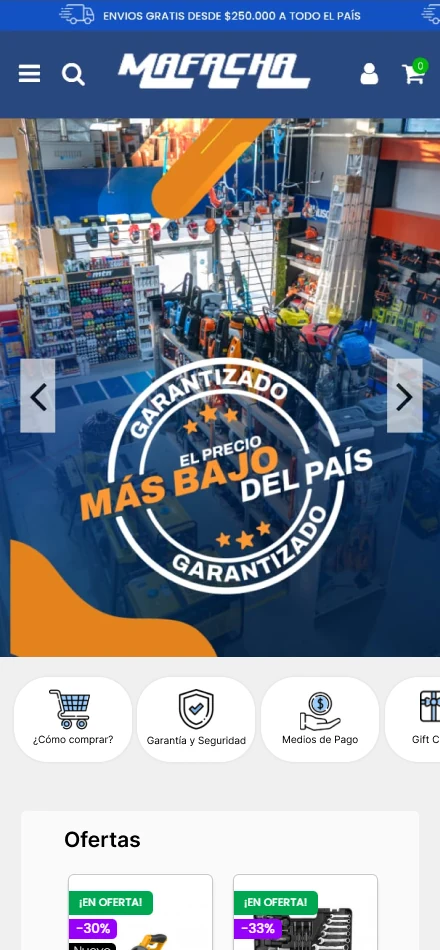View the shopping cart
This screenshot has width=440, height=950.
click(x=414, y=72)
